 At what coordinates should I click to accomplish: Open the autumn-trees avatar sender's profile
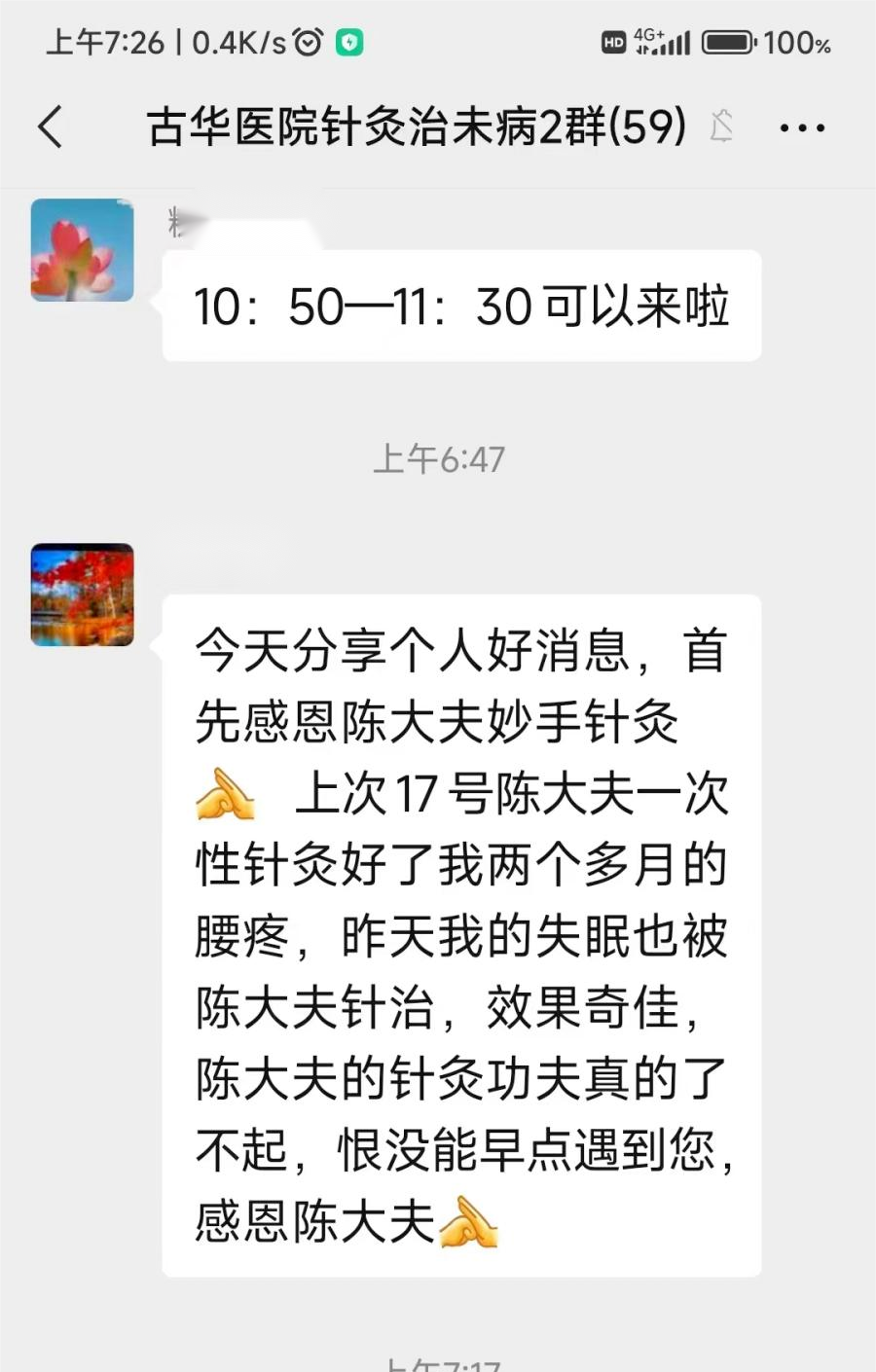(x=82, y=595)
